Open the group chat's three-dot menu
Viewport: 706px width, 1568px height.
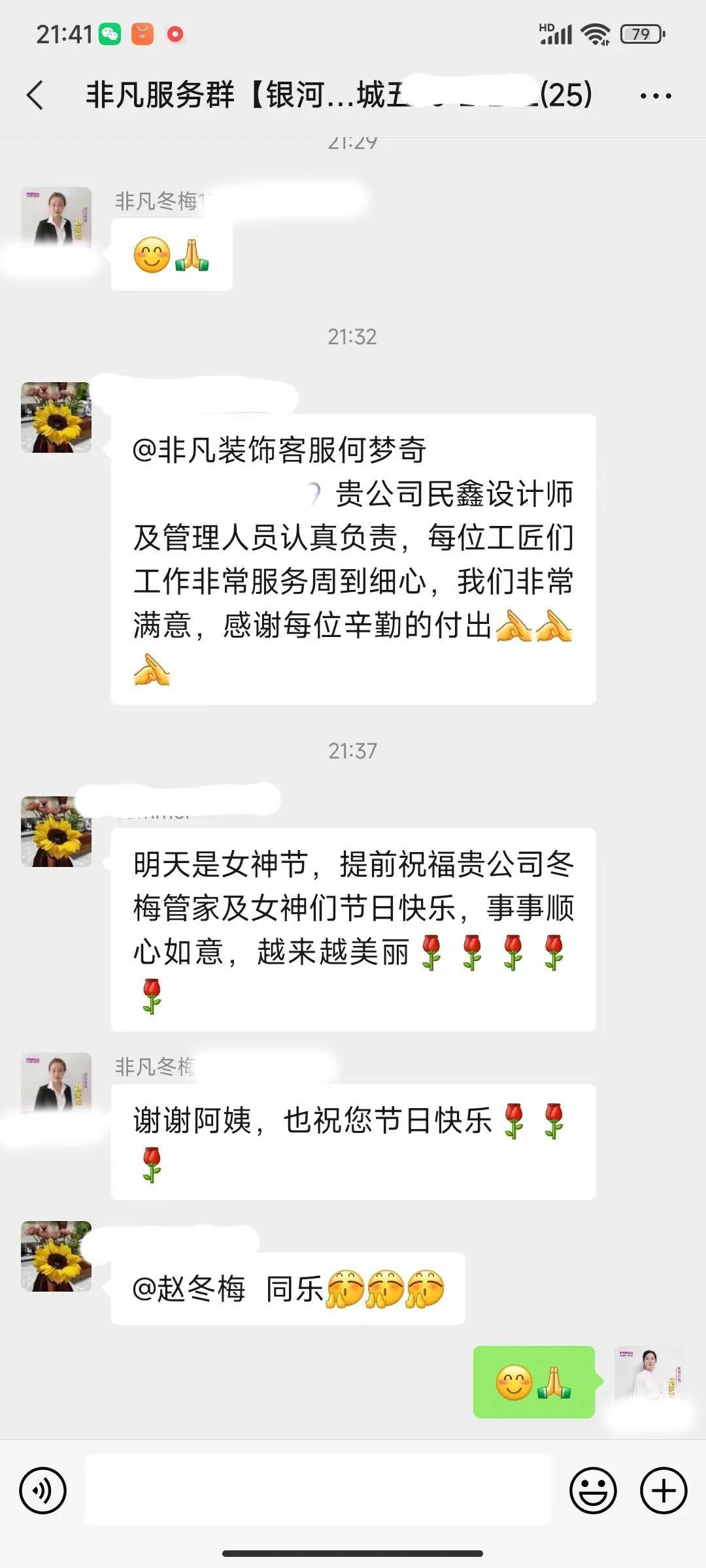coord(655,96)
